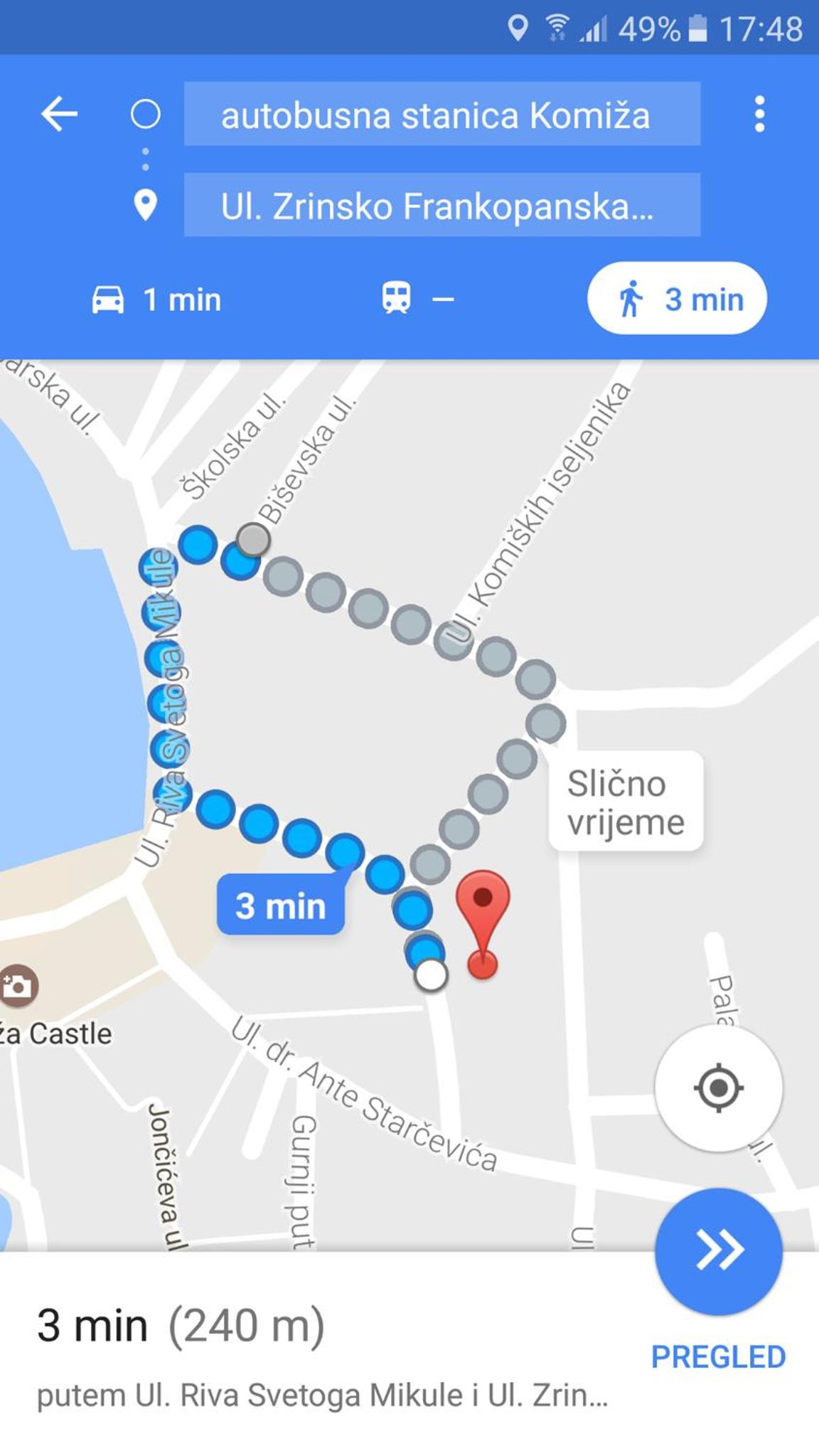Open the three-dot overflow menu
The height and width of the screenshot is (1456, 819).
(x=759, y=114)
